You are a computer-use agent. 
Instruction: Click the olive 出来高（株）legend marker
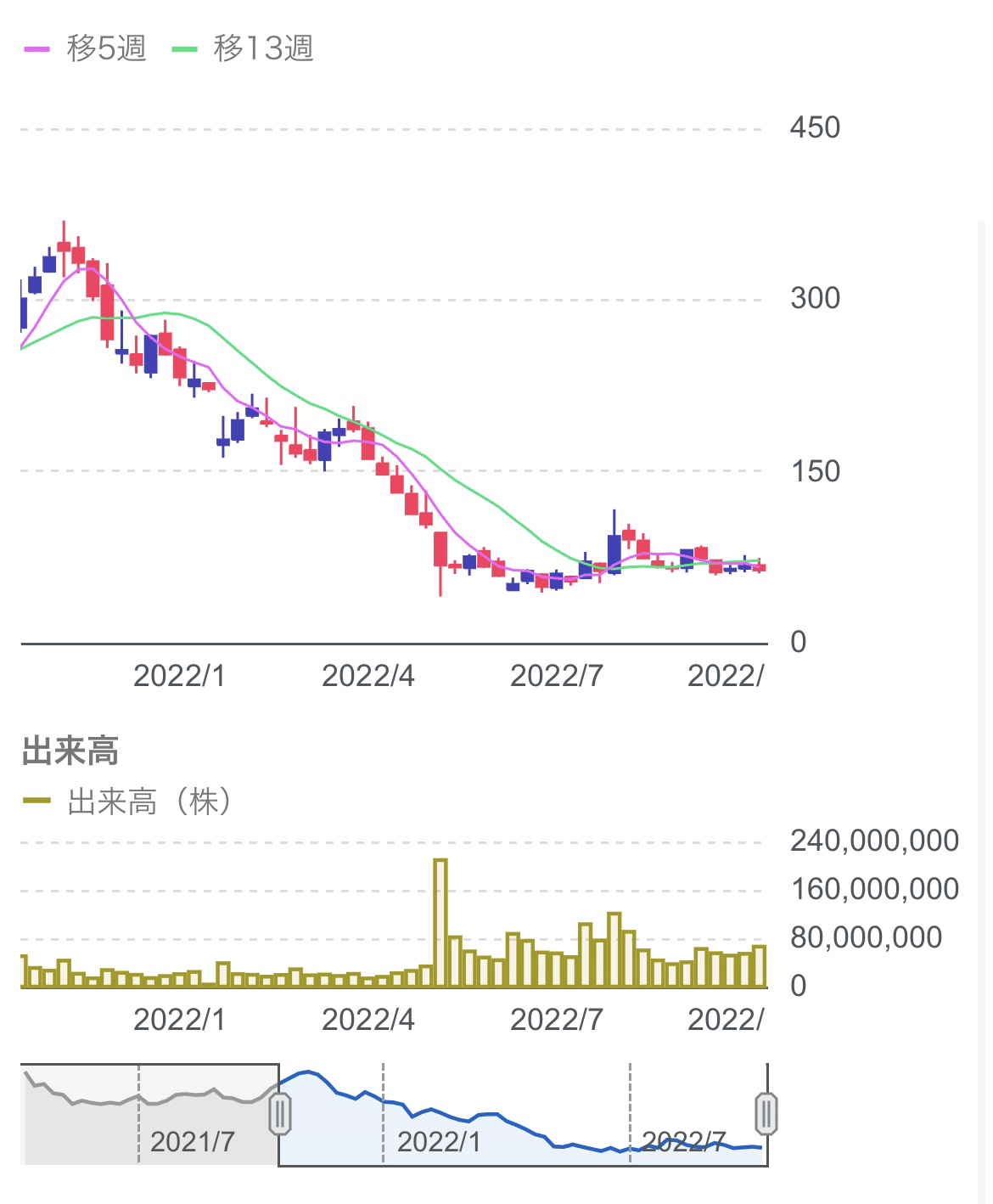(x=37, y=799)
